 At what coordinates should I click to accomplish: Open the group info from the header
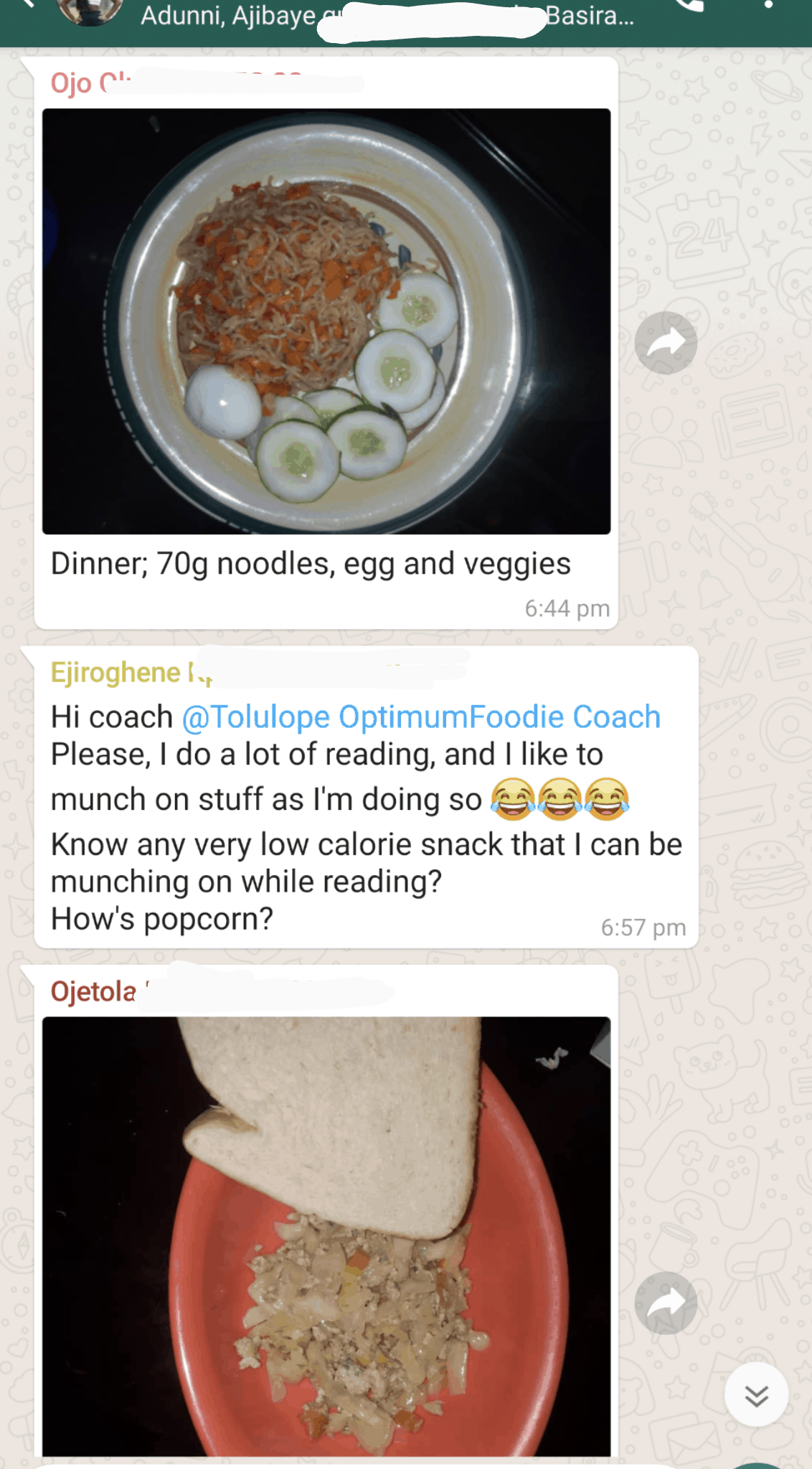point(387,16)
